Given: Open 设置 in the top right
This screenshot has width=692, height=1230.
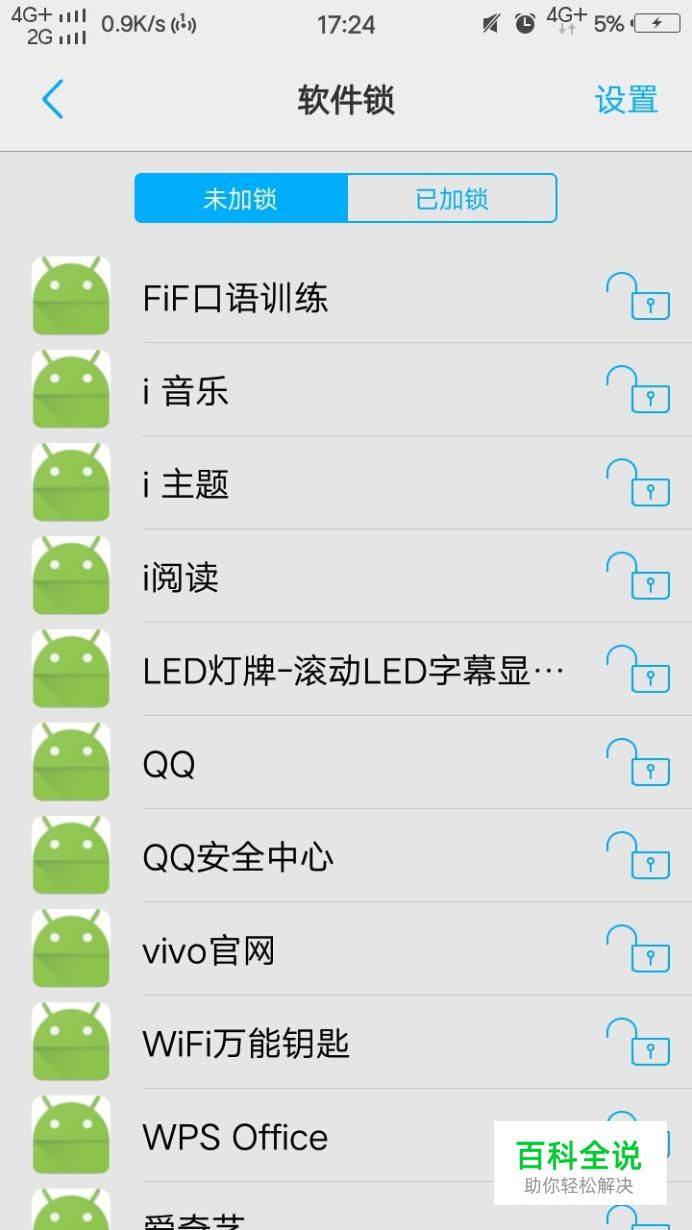Looking at the screenshot, I should point(626,100).
